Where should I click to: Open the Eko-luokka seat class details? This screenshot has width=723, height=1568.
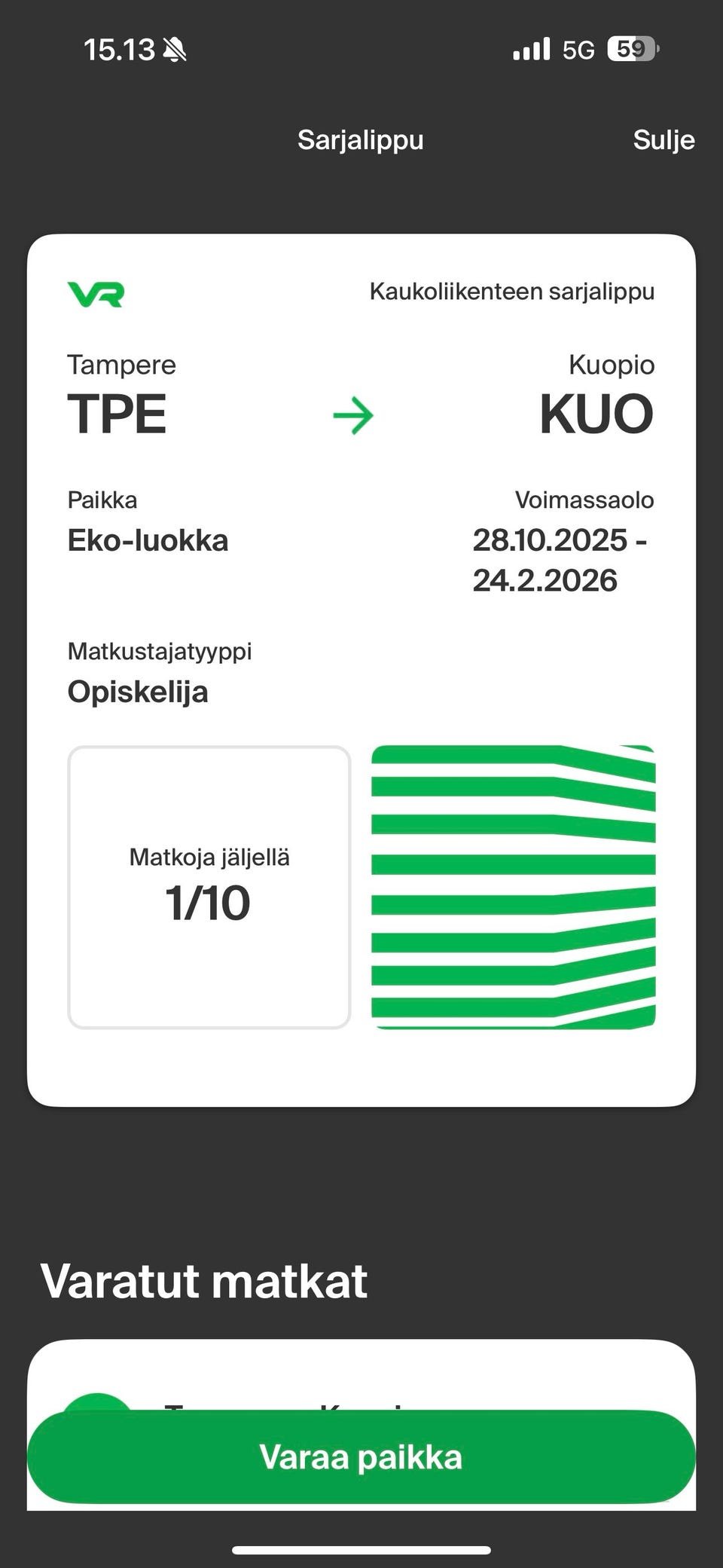click(x=148, y=539)
